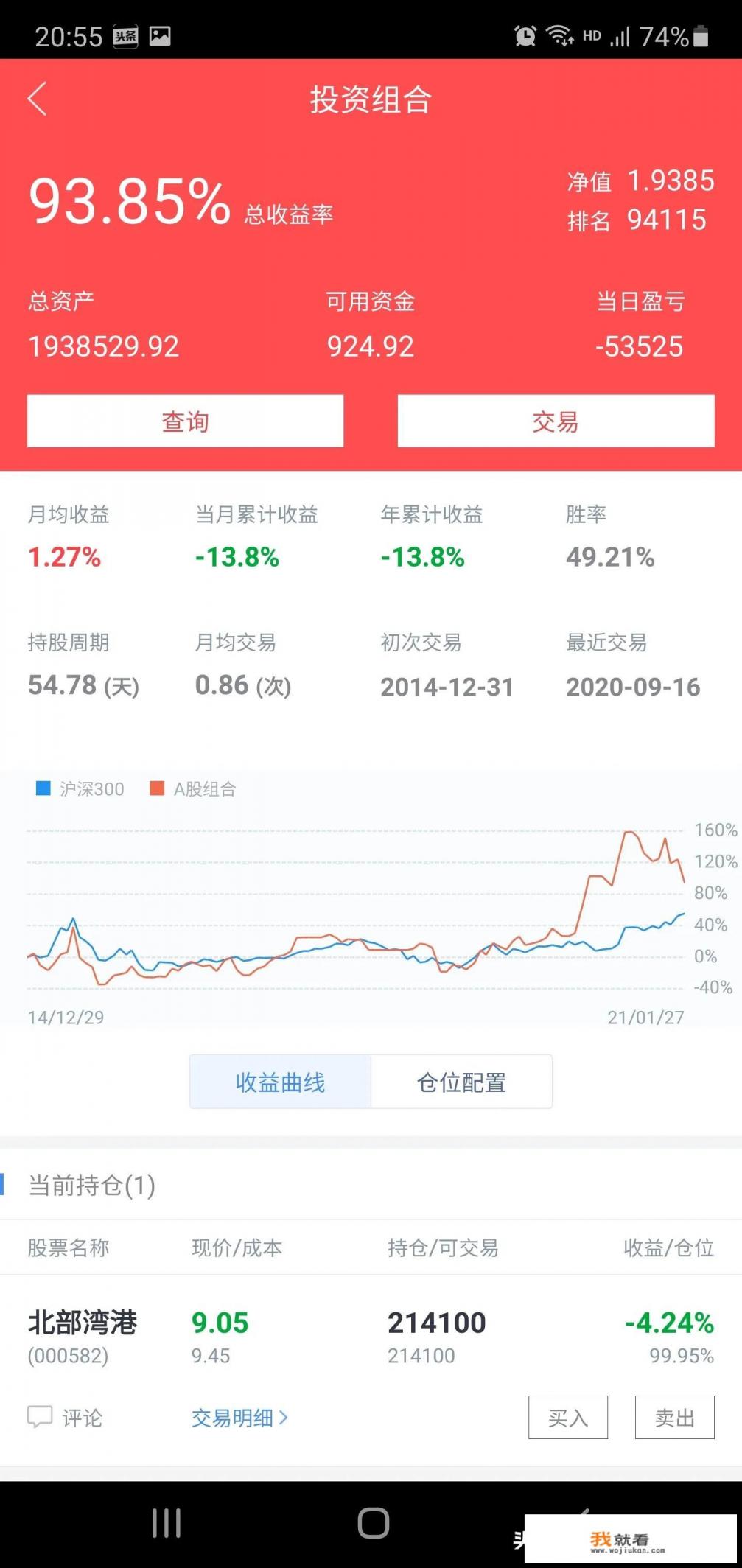The height and width of the screenshot is (1568, 742).
Task: Go back using the top-left arrow
Action: point(38,99)
